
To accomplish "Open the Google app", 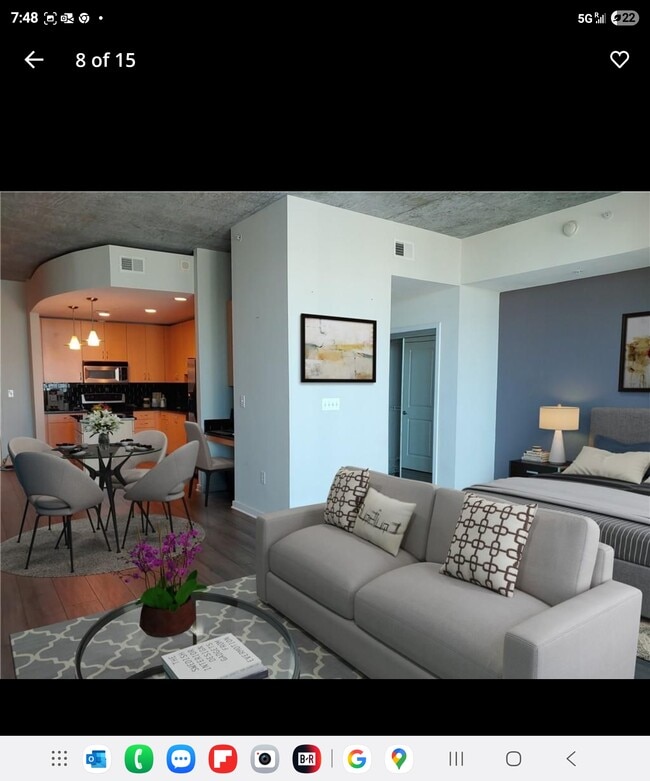I will (356, 759).
